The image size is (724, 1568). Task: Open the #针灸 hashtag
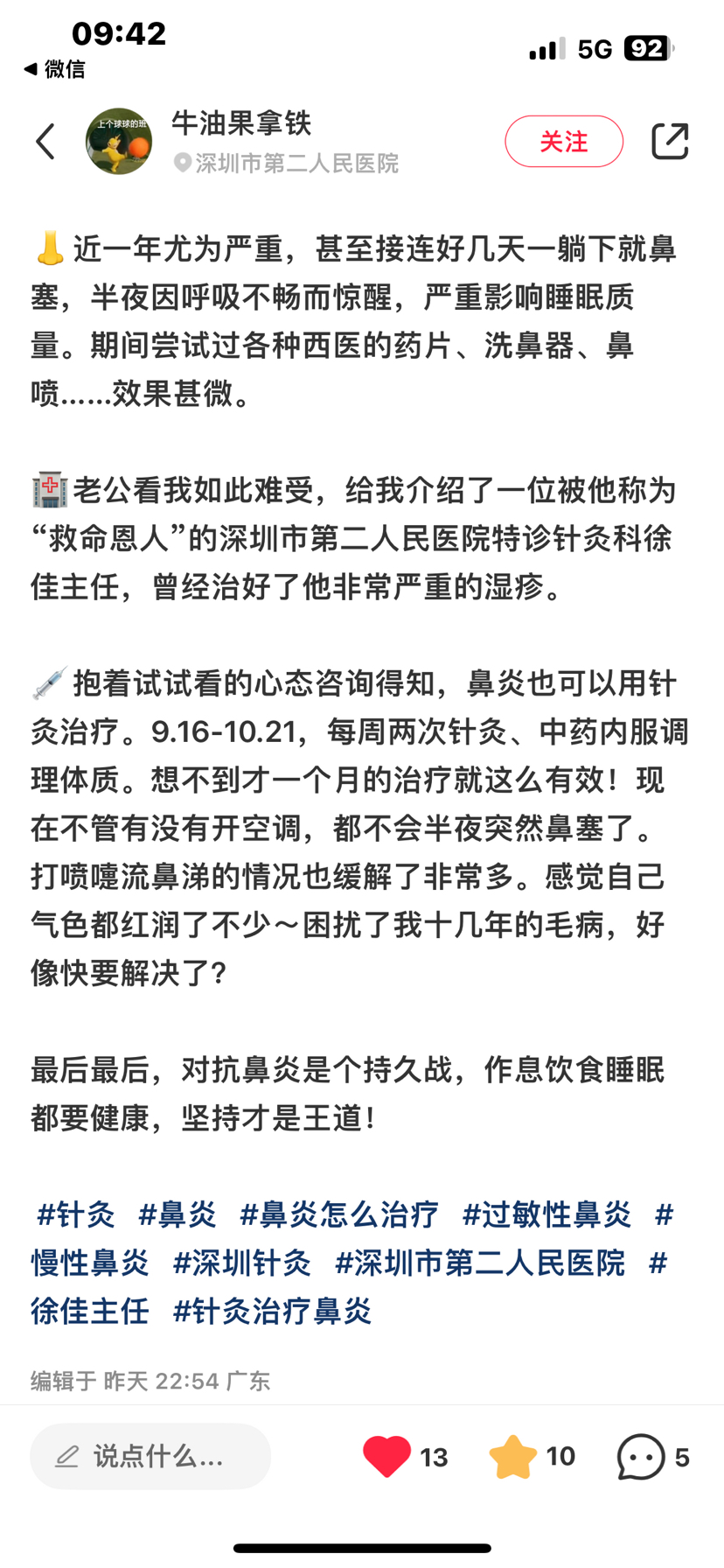(76, 1214)
